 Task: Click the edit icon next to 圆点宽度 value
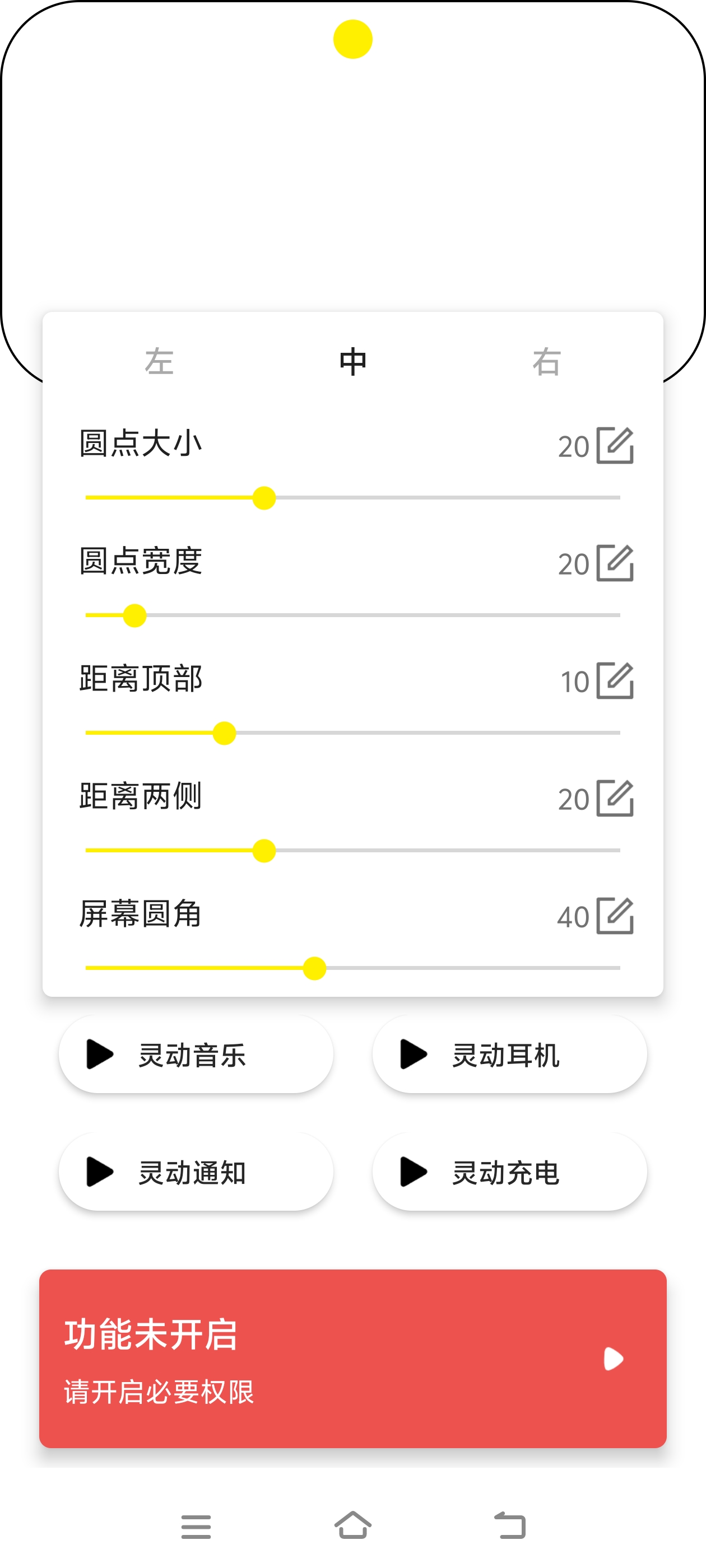coord(615,564)
